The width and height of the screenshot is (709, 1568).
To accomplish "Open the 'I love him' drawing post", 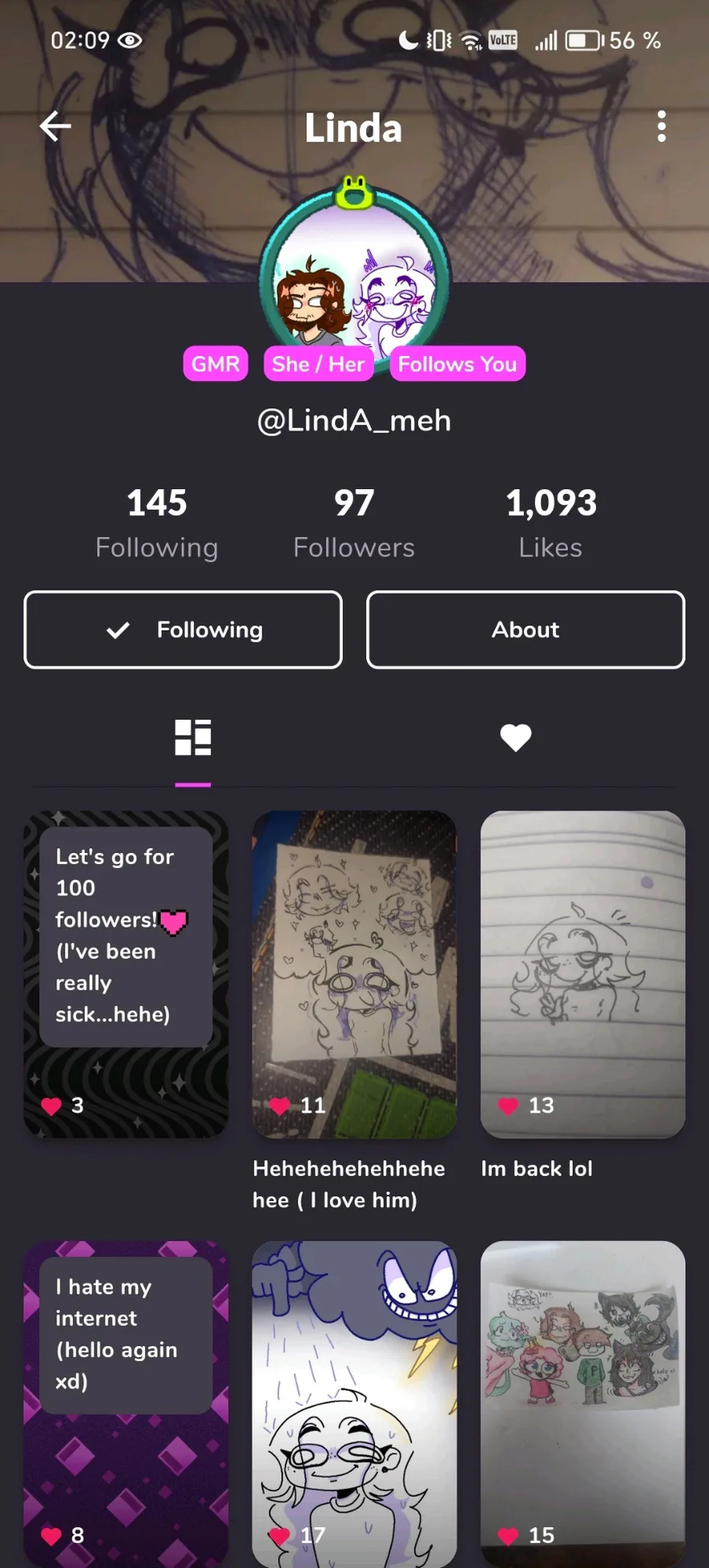I will [x=354, y=974].
